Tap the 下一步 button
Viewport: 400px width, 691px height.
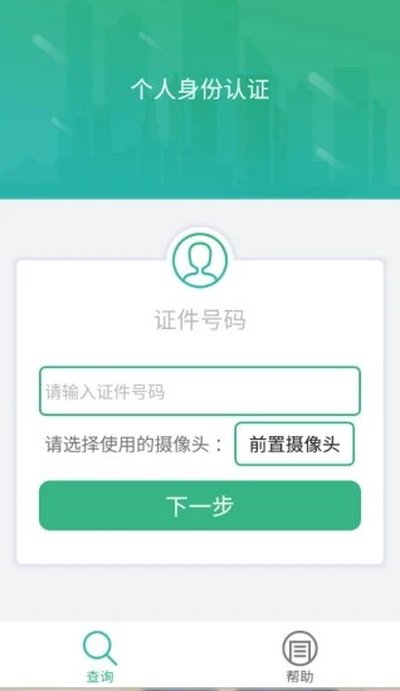200,505
